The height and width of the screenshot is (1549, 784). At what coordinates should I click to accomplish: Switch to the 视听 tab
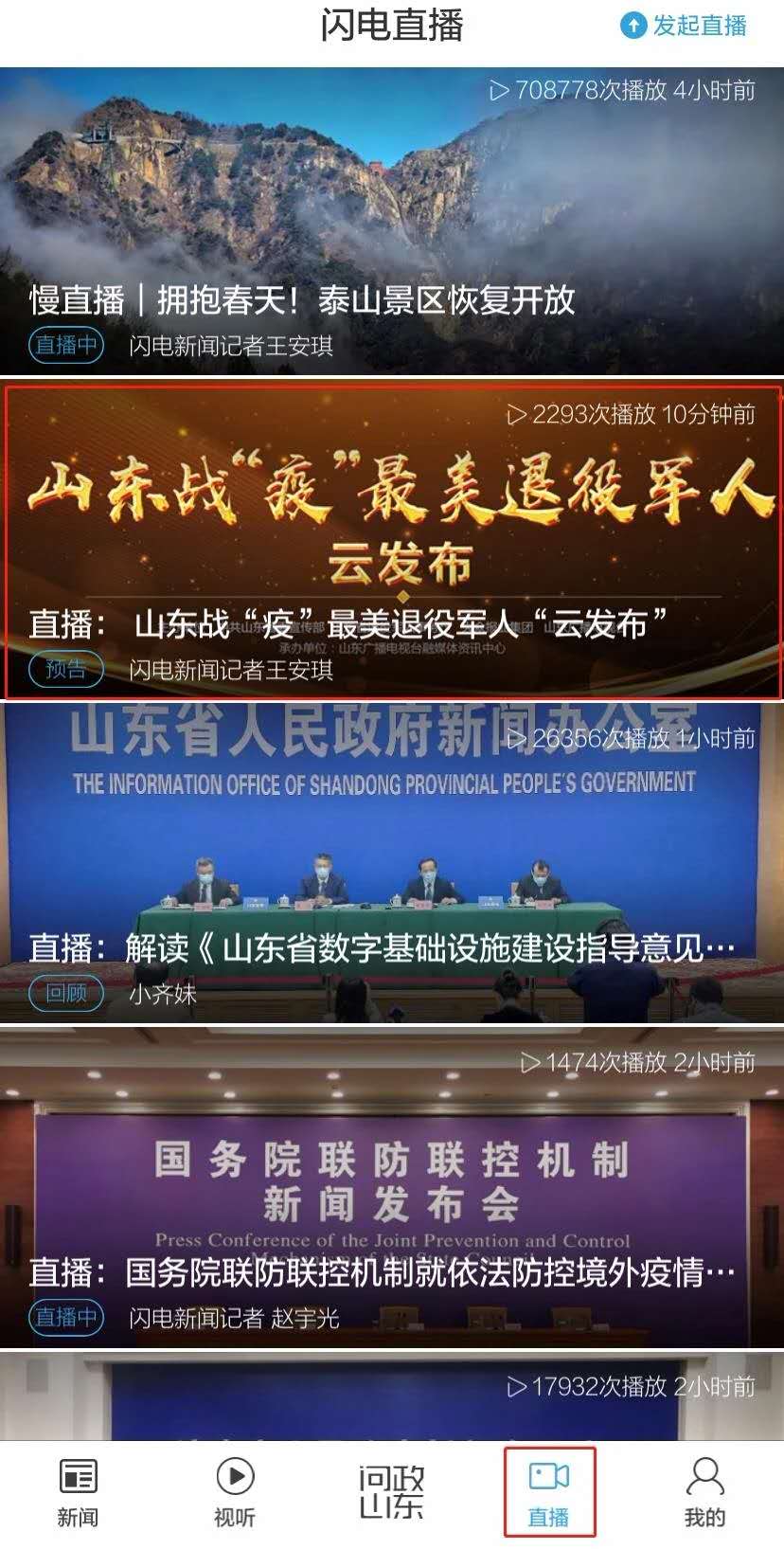click(x=235, y=1493)
